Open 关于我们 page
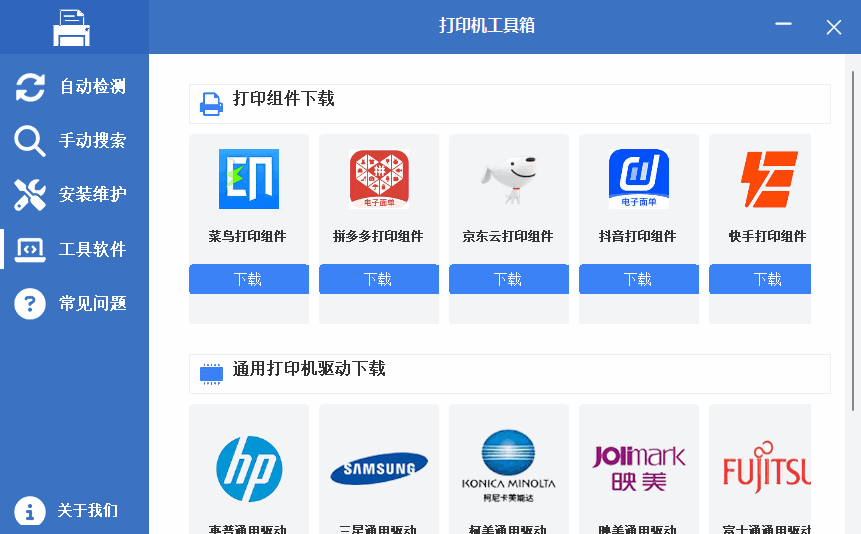This screenshot has width=861, height=534. (74, 511)
